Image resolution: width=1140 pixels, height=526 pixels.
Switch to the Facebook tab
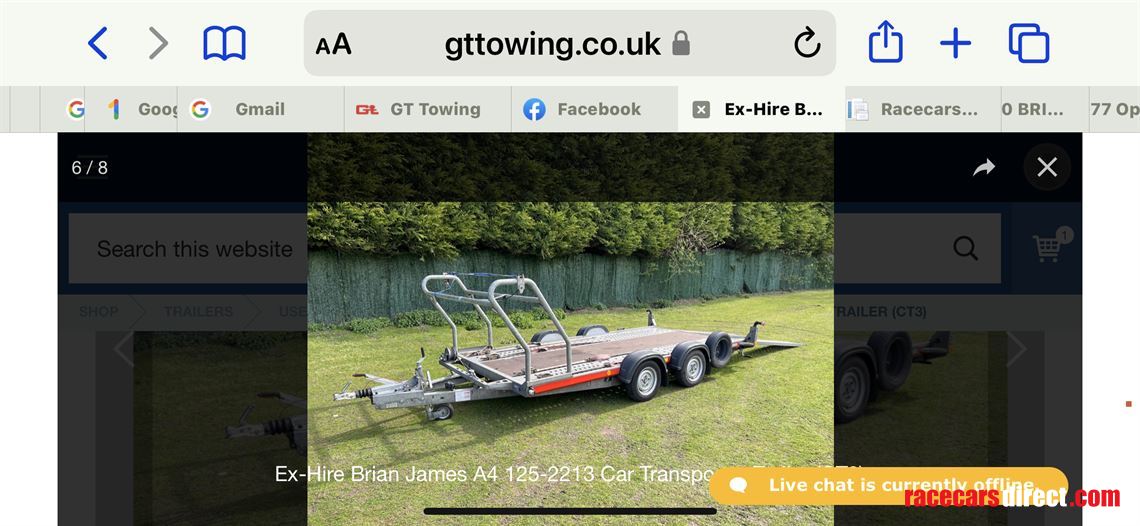click(x=598, y=109)
